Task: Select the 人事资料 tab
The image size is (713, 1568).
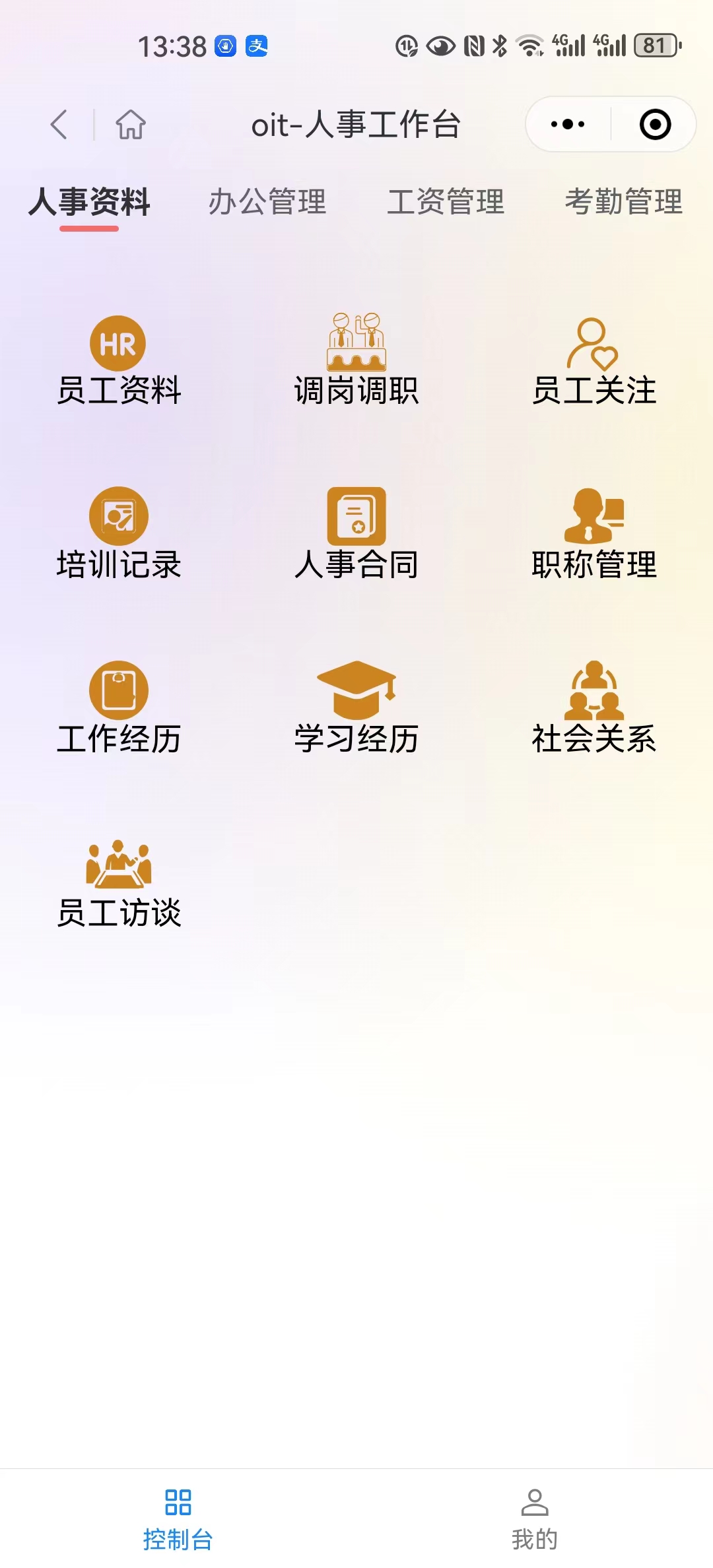Action: click(89, 201)
